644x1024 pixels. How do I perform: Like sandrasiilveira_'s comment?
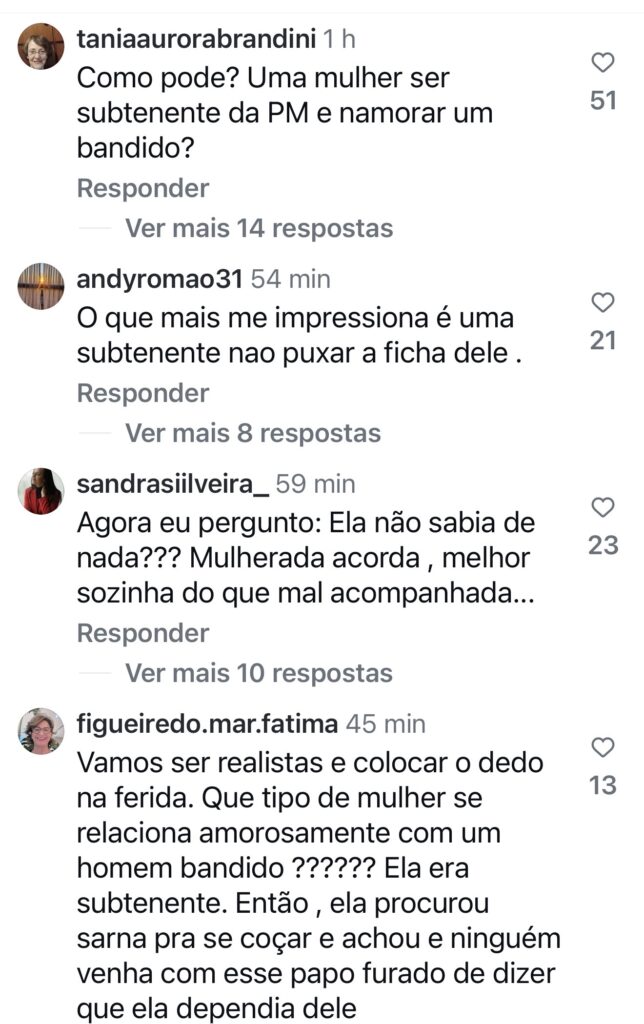tap(602, 508)
